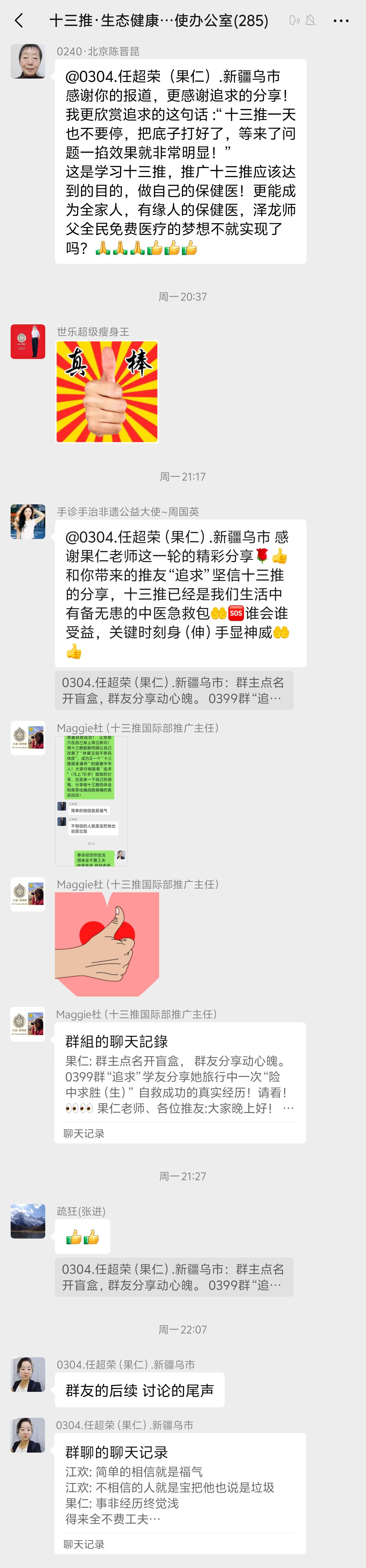Screen dimensions: 366x1568
Task: Open the 群聊的聊天记录 forwarded card
Action: click(x=180, y=1493)
